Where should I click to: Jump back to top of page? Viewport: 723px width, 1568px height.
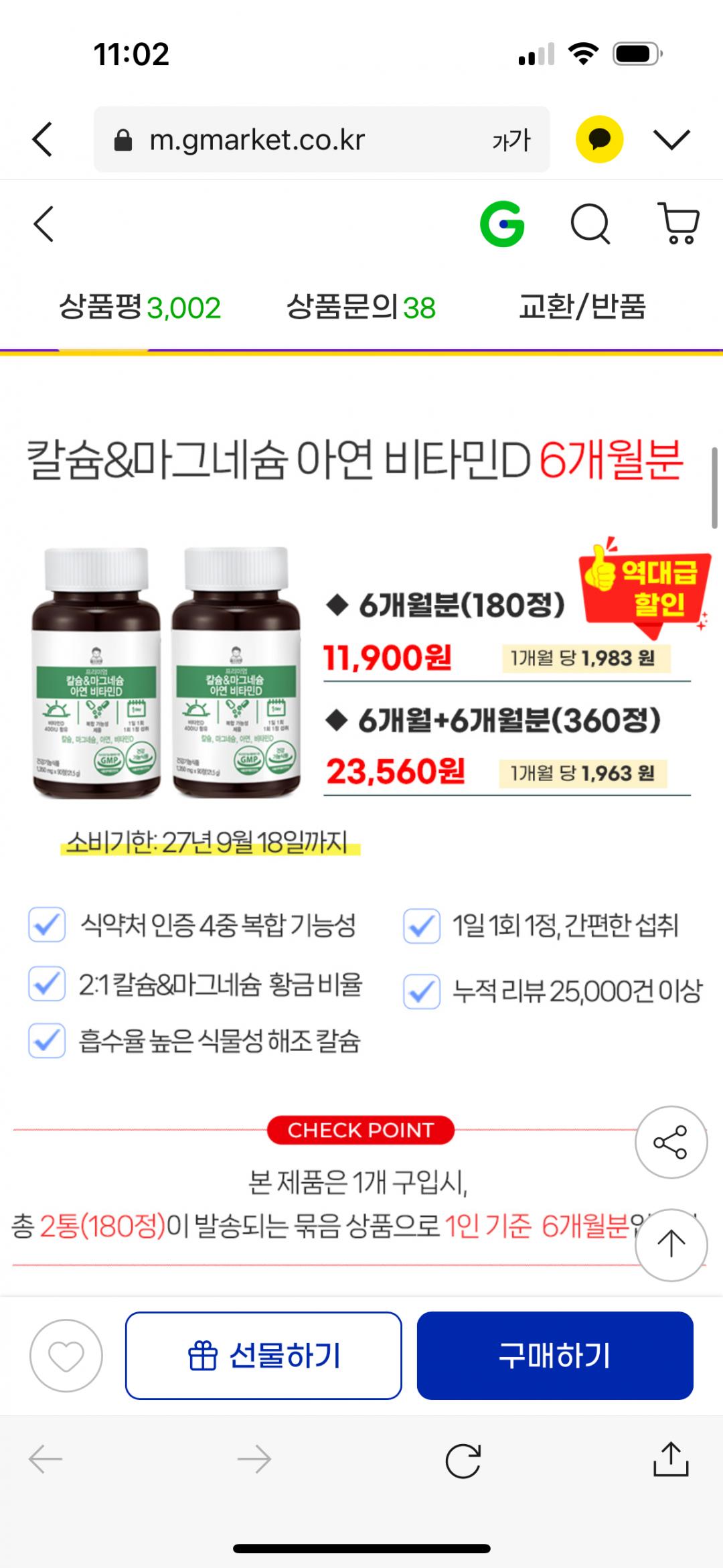(x=671, y=1244)
